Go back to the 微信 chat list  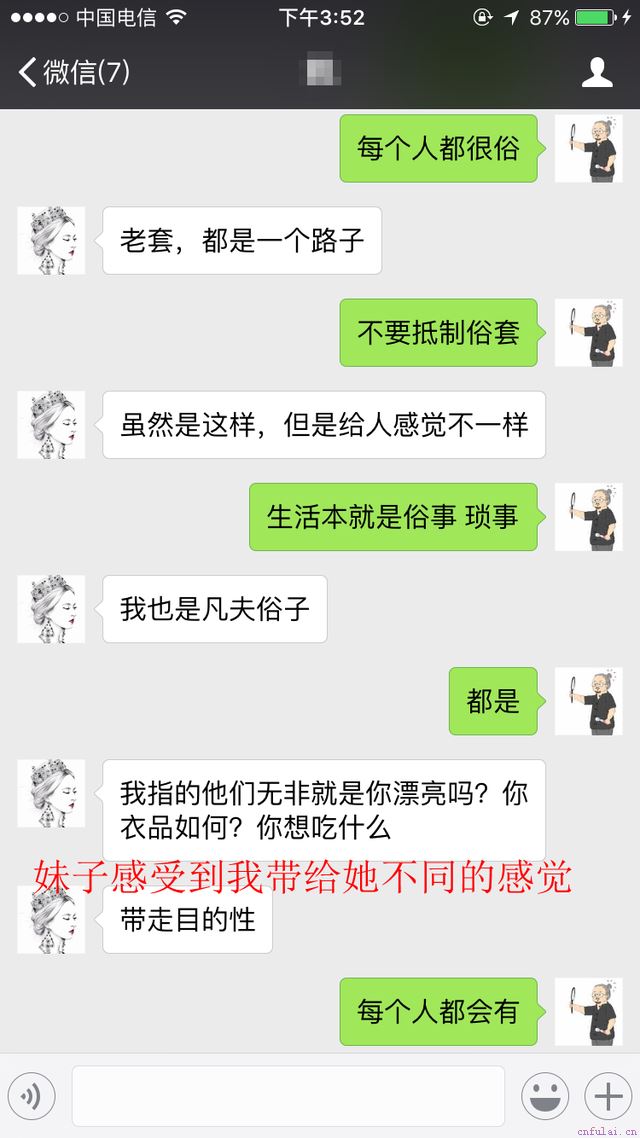72,72
